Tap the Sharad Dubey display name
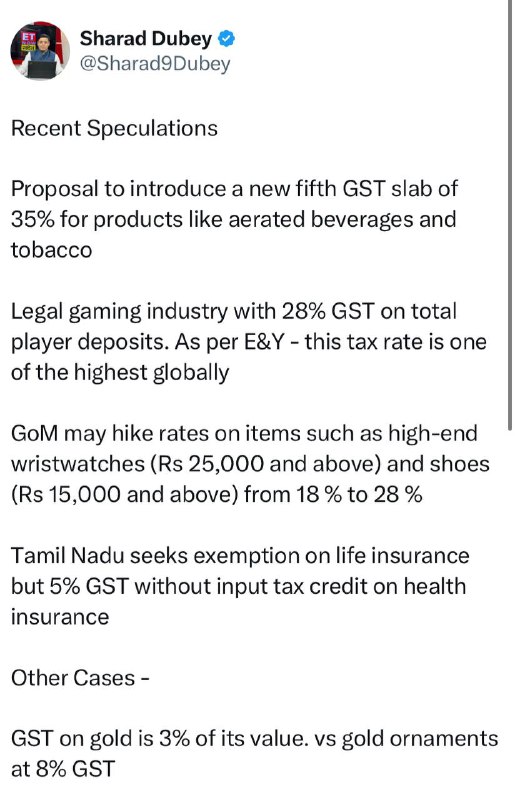 145,39
